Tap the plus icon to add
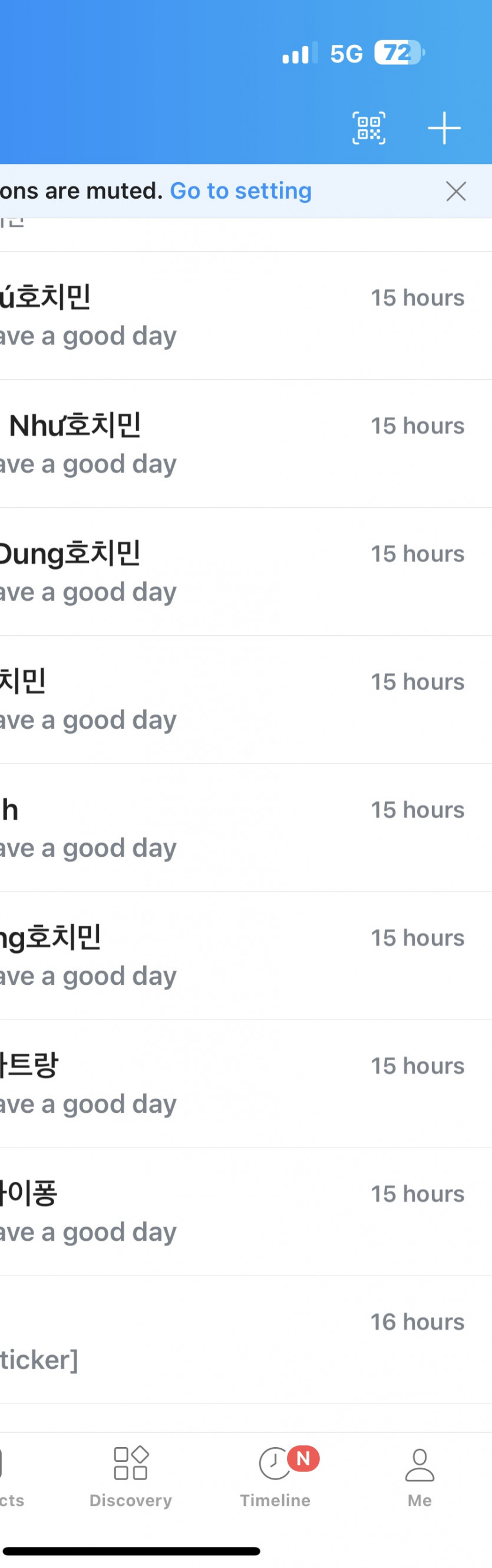492x1568 pixels. pyautogui.click(x=444, y=128)
